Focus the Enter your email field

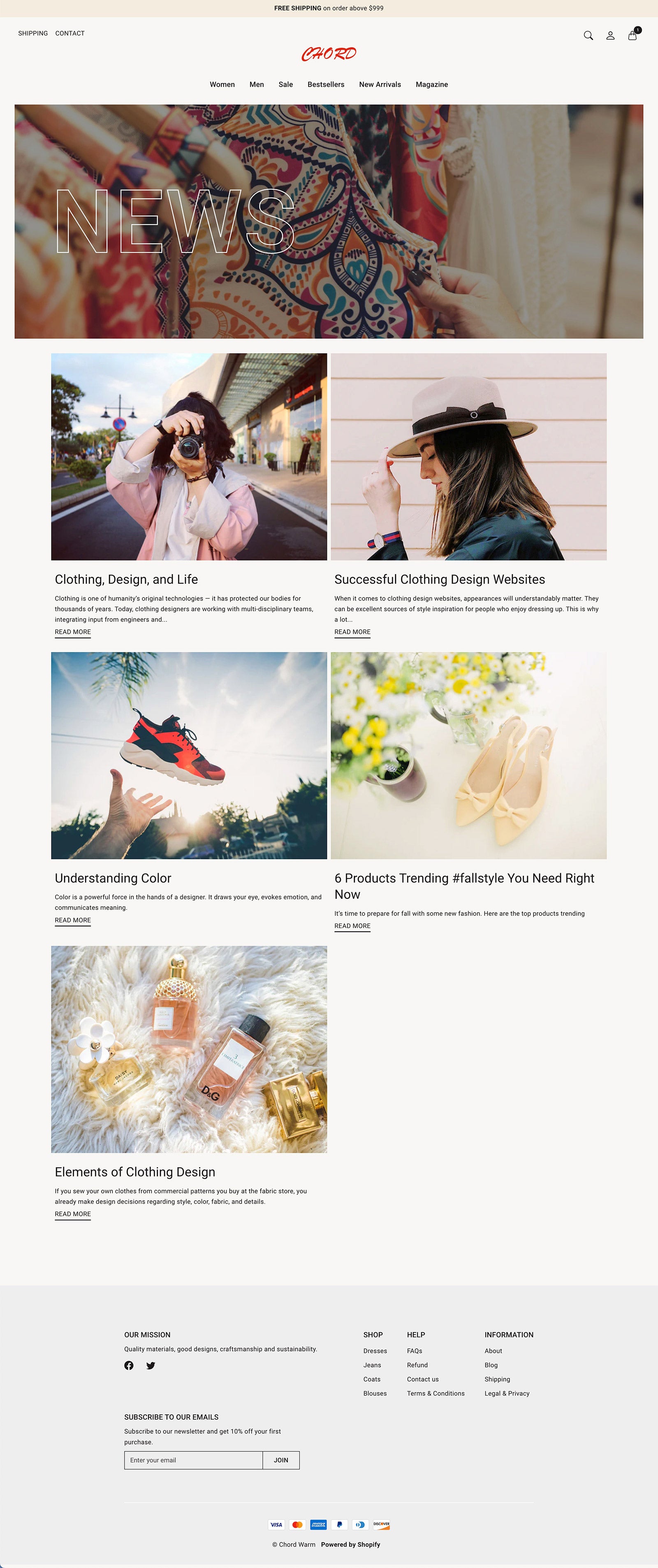pyautogui.click(x=193, y=1460)
